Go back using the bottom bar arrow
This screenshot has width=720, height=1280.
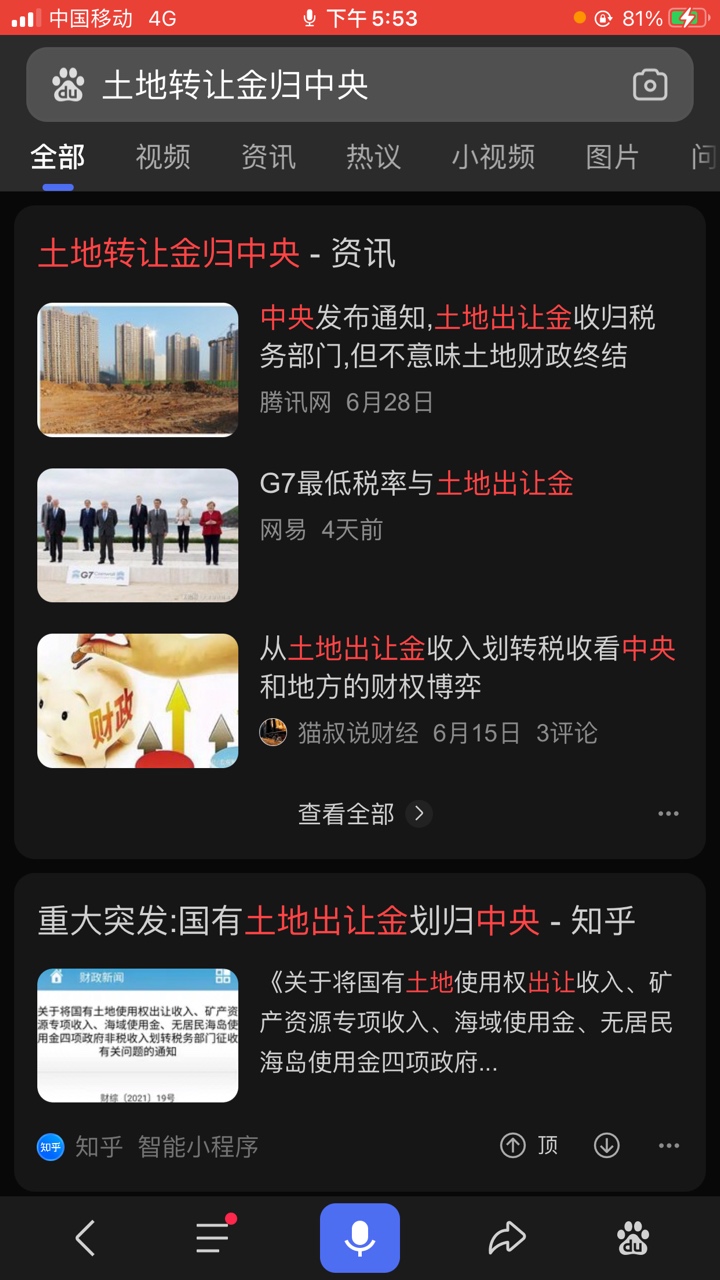point(86,1238)
